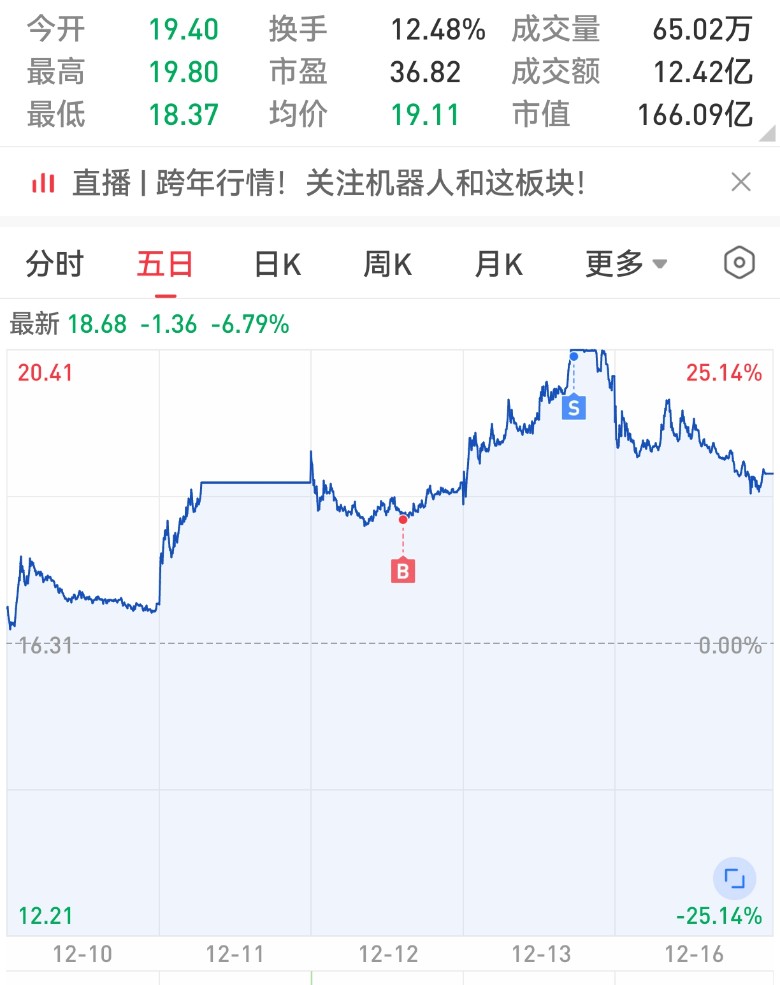The width and height of the screenshot is (780, 985).
Task: Dismiss the 直播 跨年行情 banner
Action: (x=741, y=182)
